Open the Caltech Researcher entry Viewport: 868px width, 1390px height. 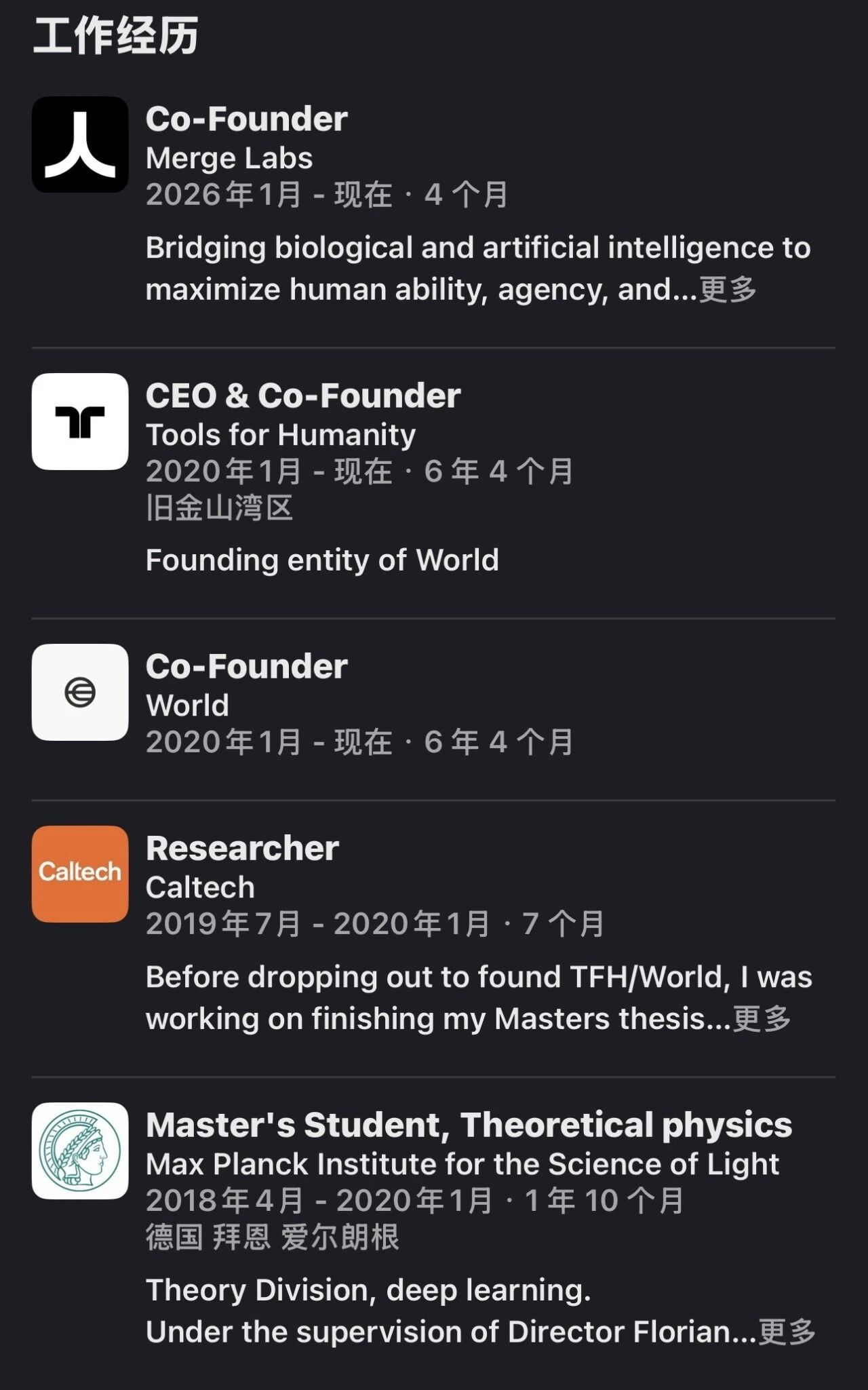coord(242,849)
